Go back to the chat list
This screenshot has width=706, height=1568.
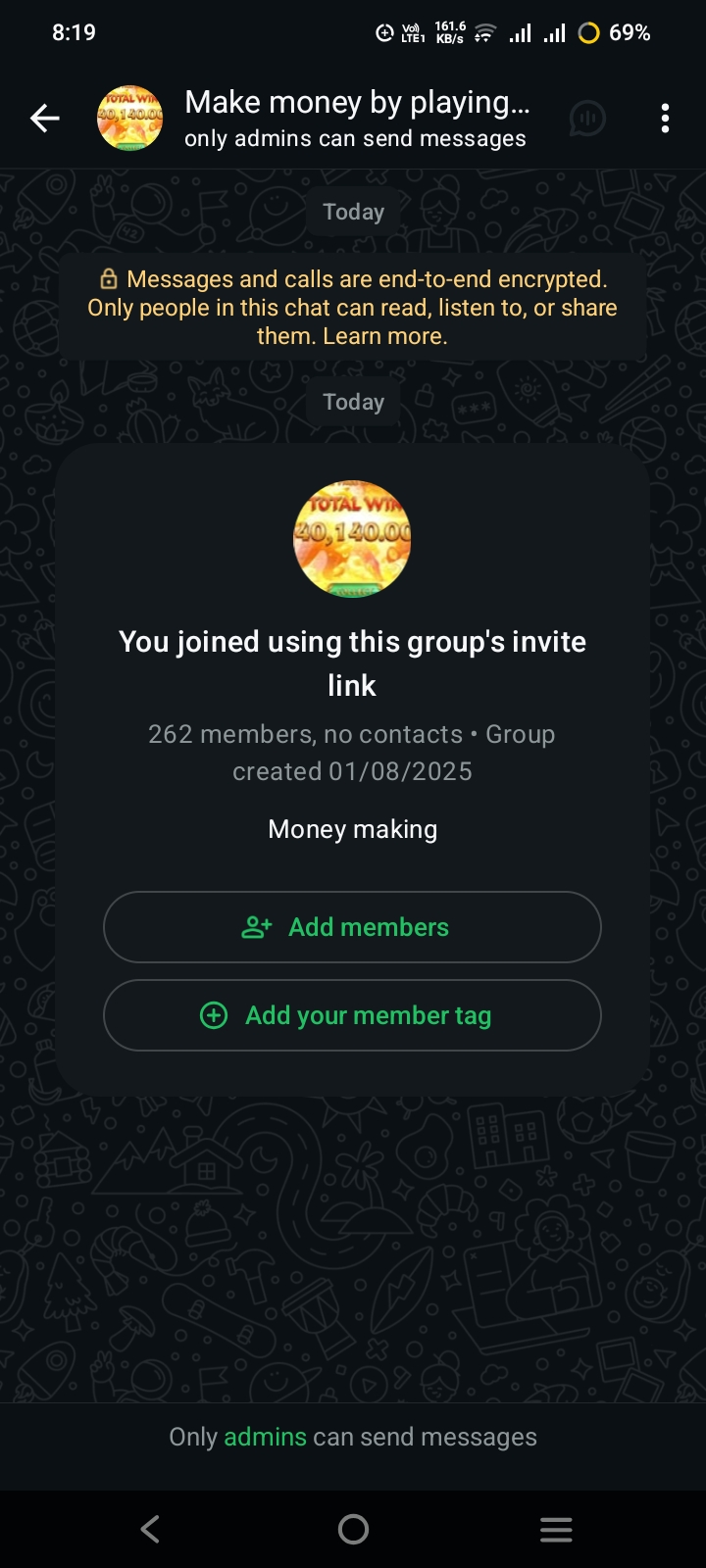(45, 119)
